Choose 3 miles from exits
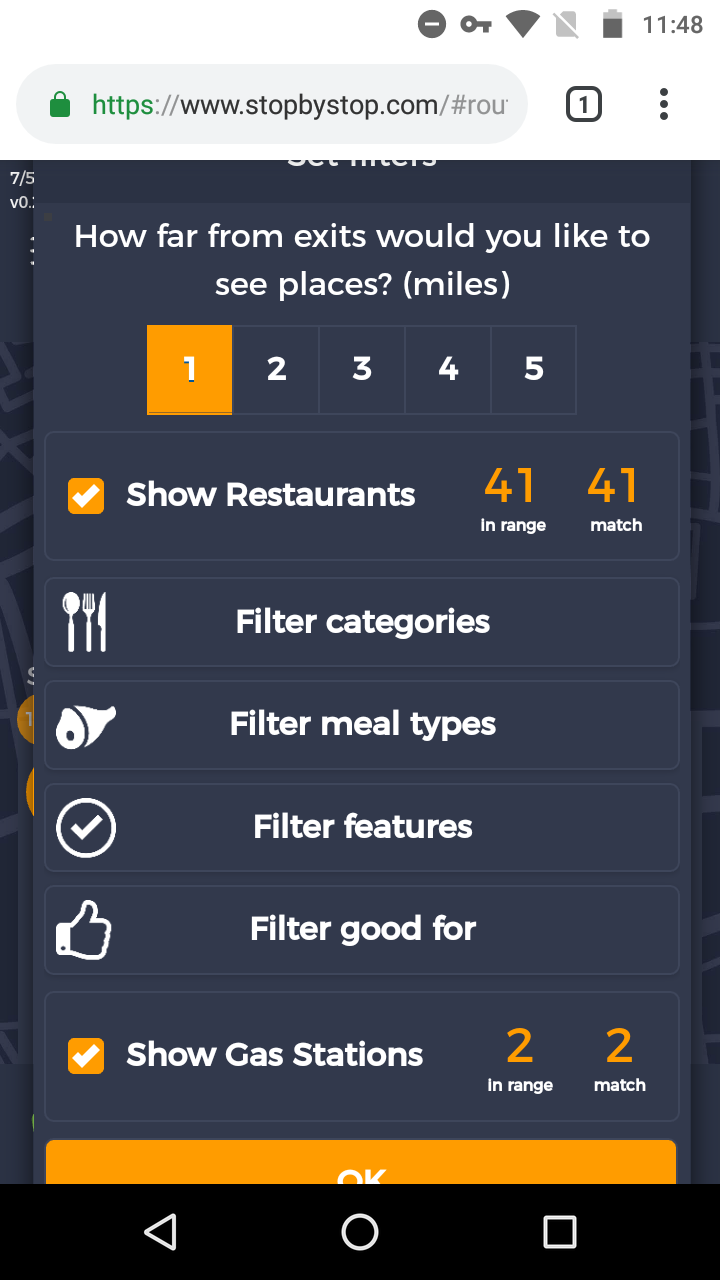 (x=362, y=369)
